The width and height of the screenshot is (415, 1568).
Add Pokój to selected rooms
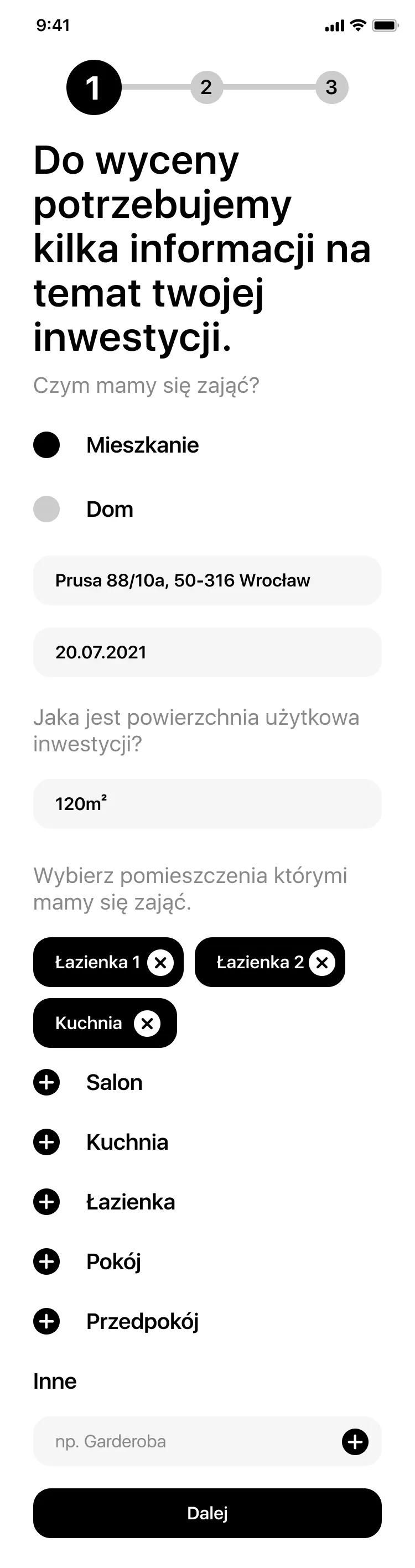tap(46, 1261)
